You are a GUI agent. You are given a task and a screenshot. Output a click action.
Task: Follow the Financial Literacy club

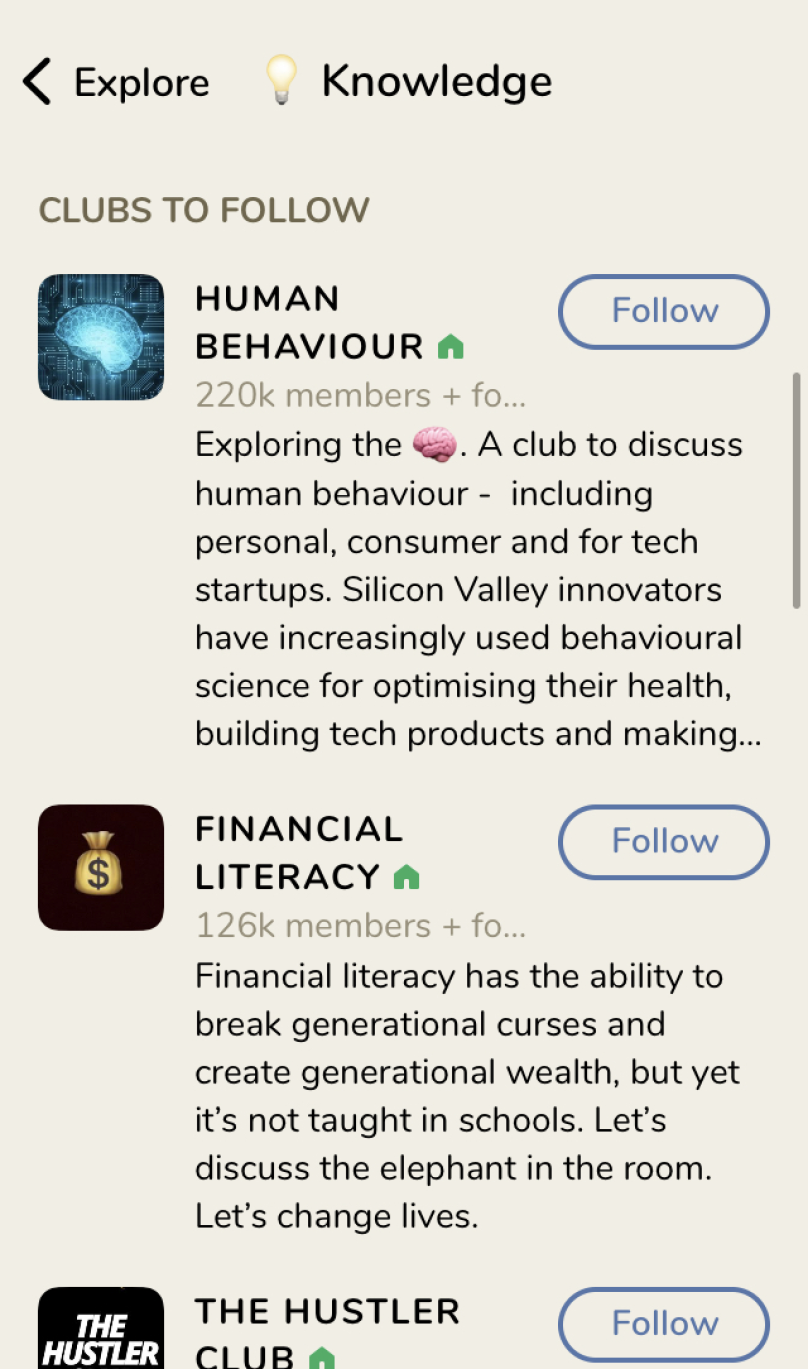(x=664, y=841)
